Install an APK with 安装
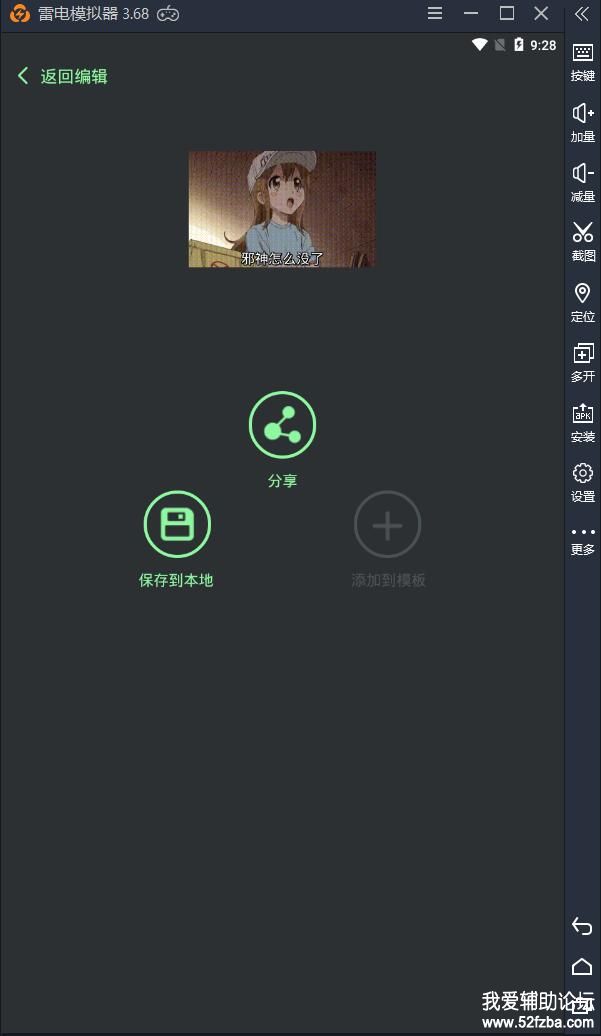 pos(582,421)
